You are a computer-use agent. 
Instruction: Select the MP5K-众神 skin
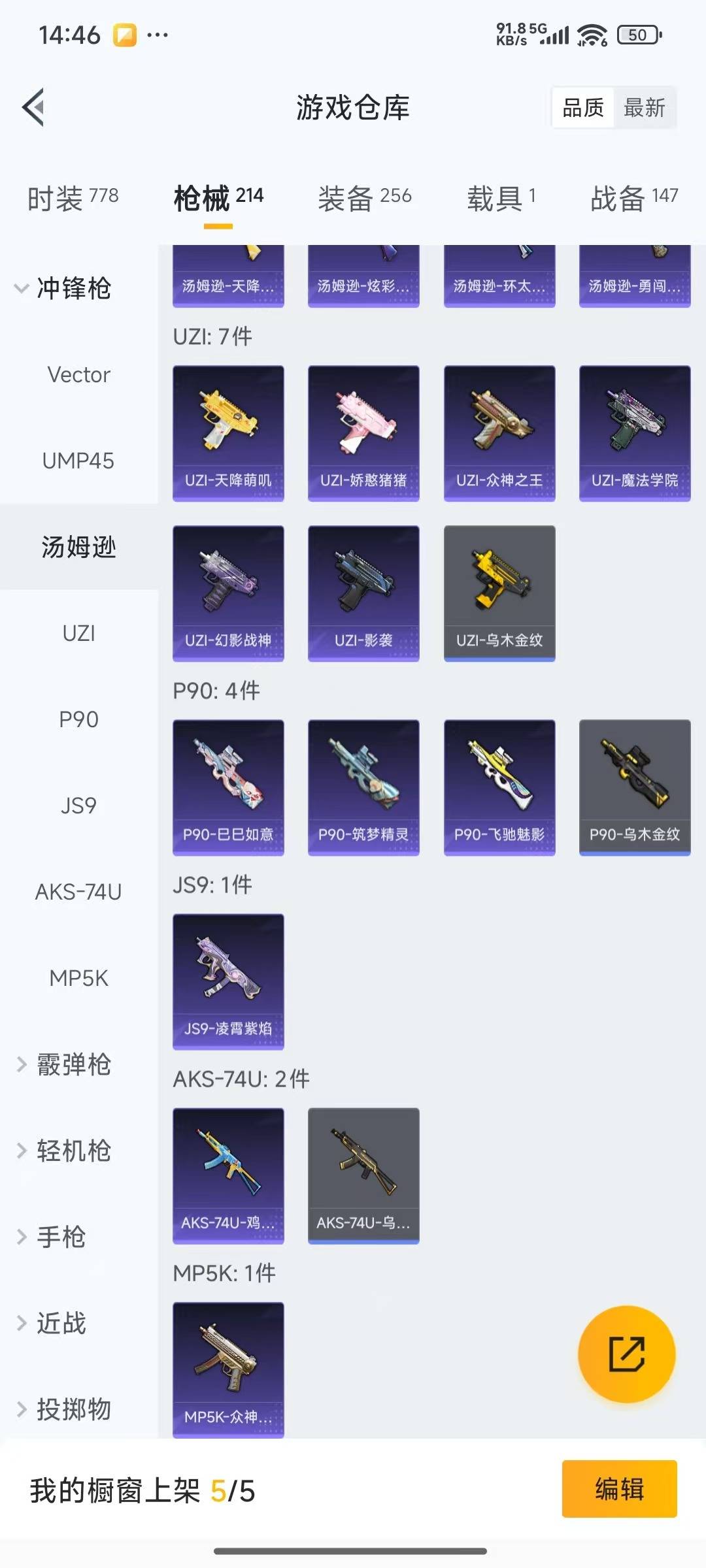pos(228,1369)
